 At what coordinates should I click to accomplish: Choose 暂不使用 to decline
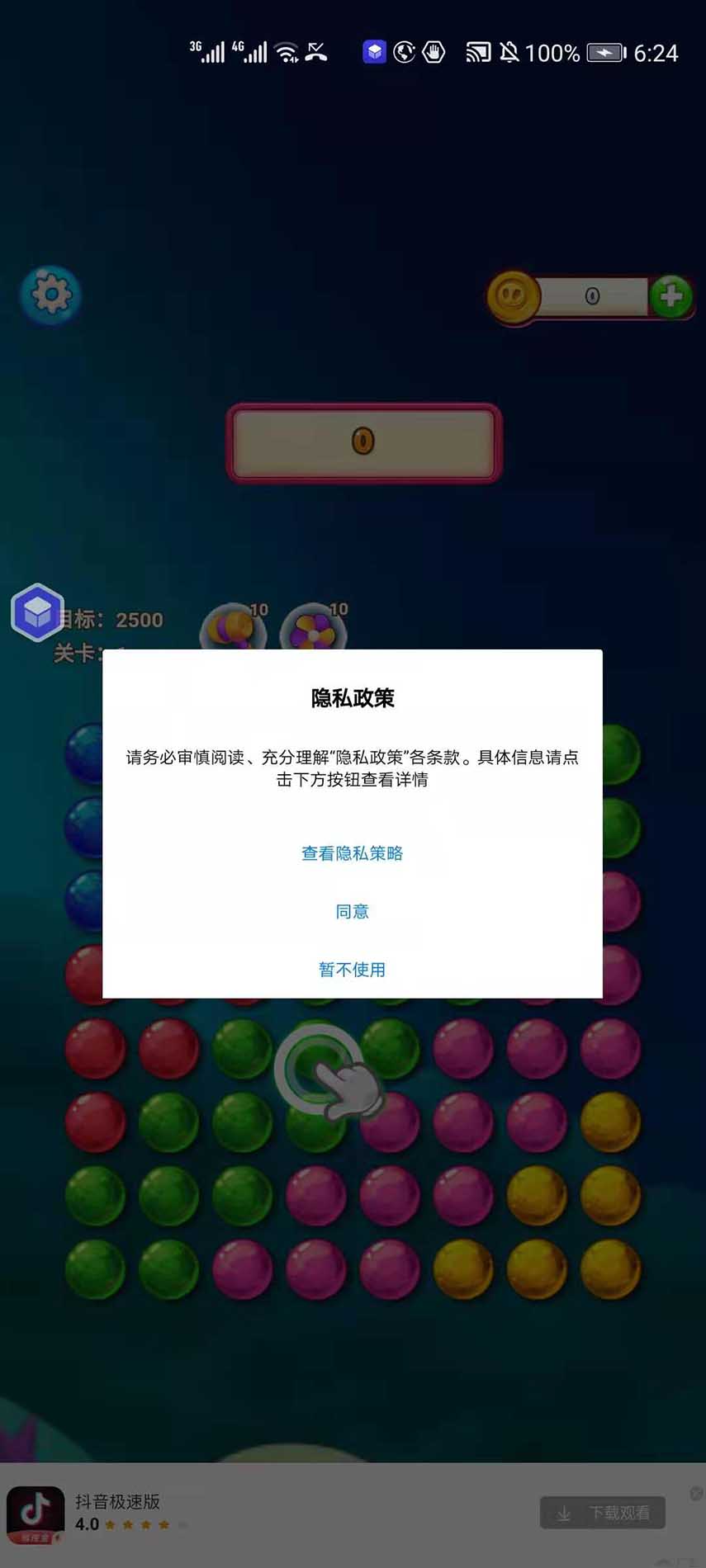(x=352, y=969)
